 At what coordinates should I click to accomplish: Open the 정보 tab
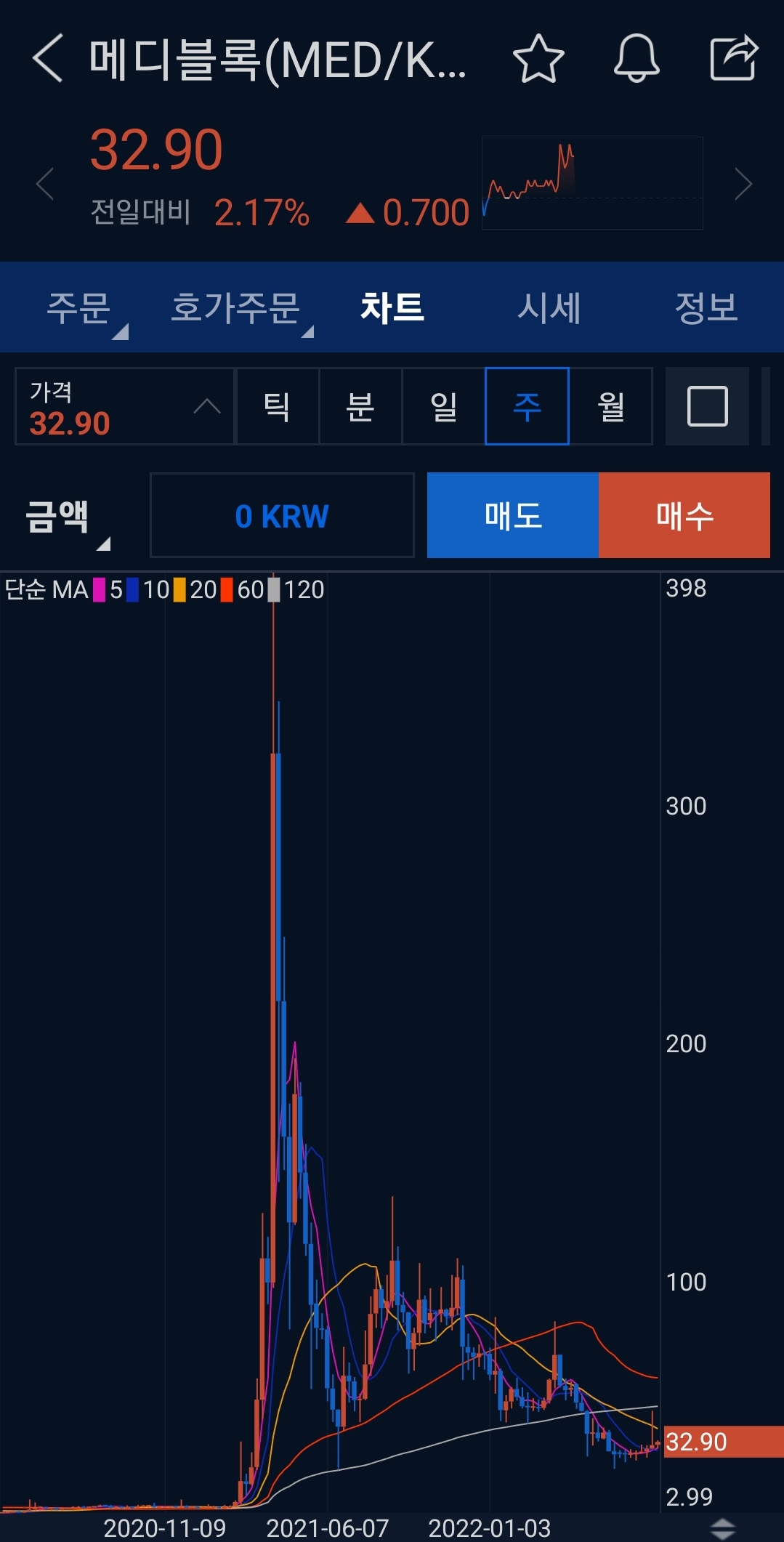pos(706,308)
